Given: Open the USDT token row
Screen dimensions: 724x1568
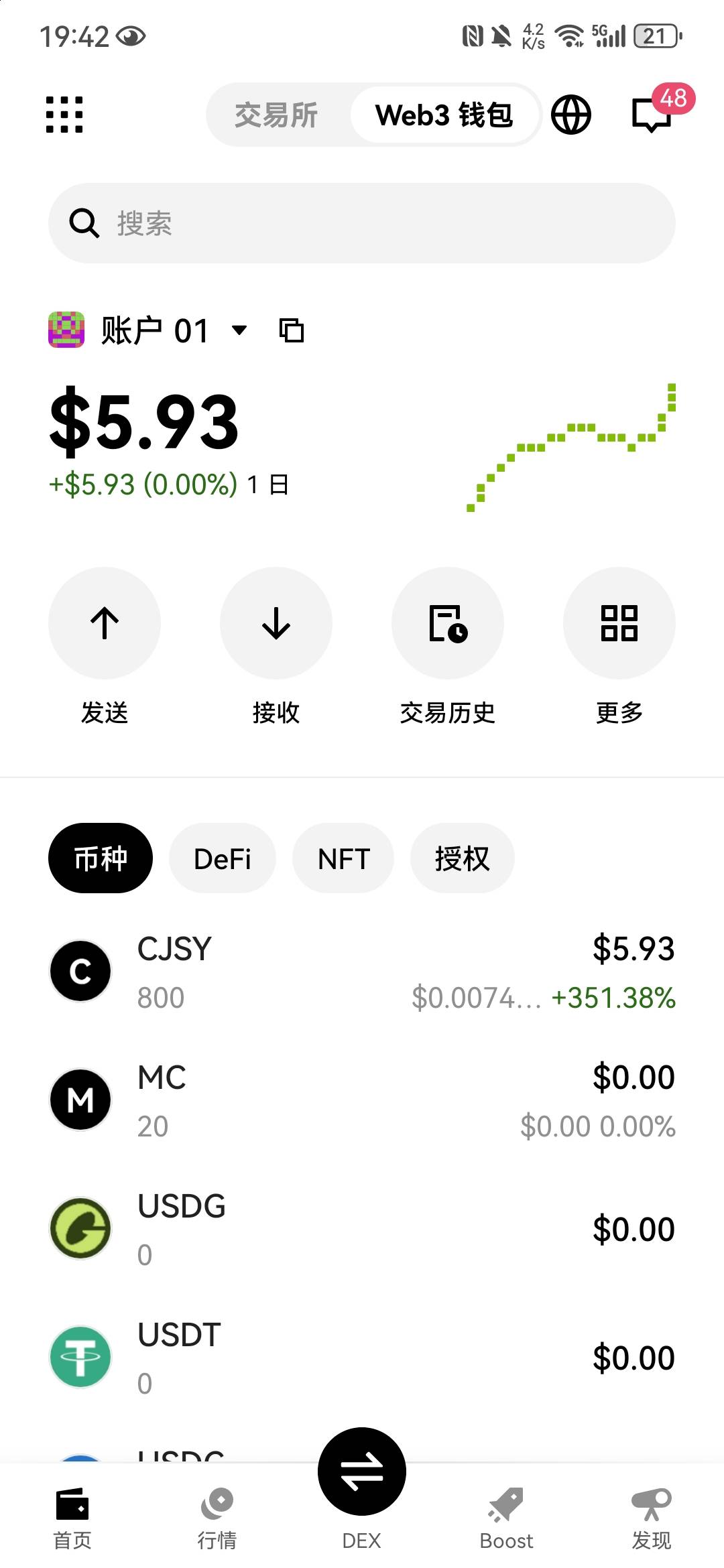Looking at the screenshot, I should click(362, 1358).
